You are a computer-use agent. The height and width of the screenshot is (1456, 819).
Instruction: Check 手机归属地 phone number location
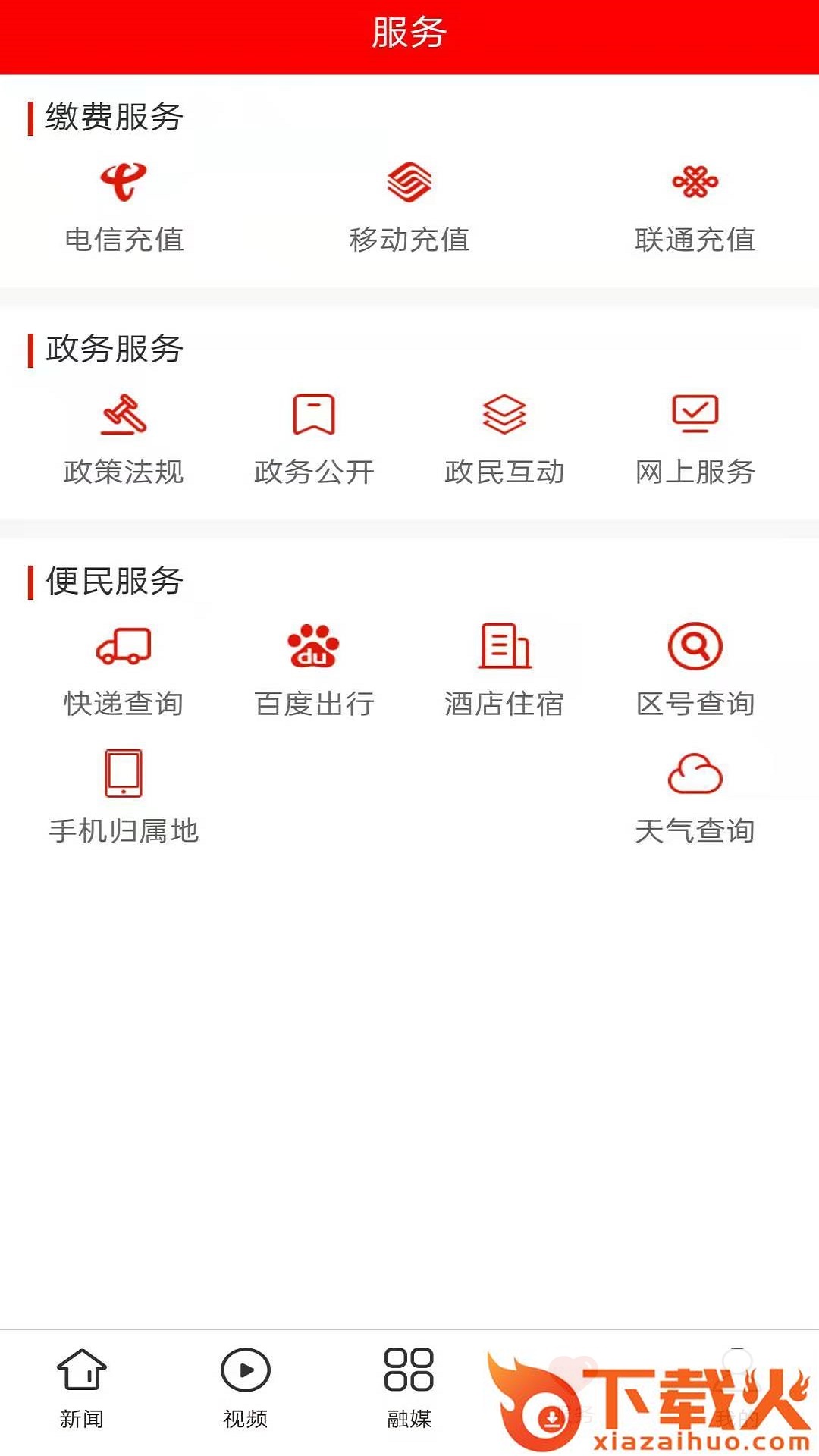click(x=124, y=798)
